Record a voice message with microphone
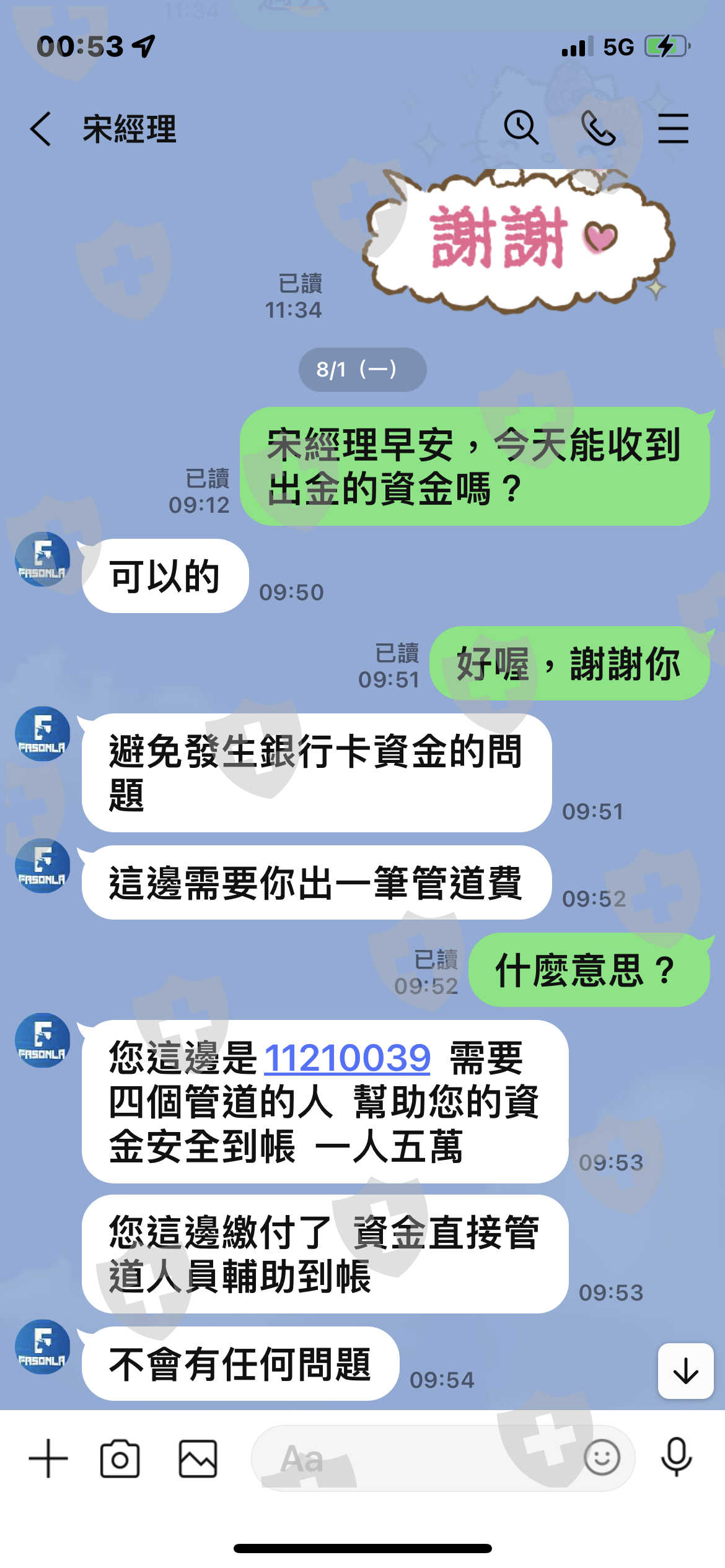Screen dimensions: 725x1568 pyautogui.click(x=676, y=1457)
